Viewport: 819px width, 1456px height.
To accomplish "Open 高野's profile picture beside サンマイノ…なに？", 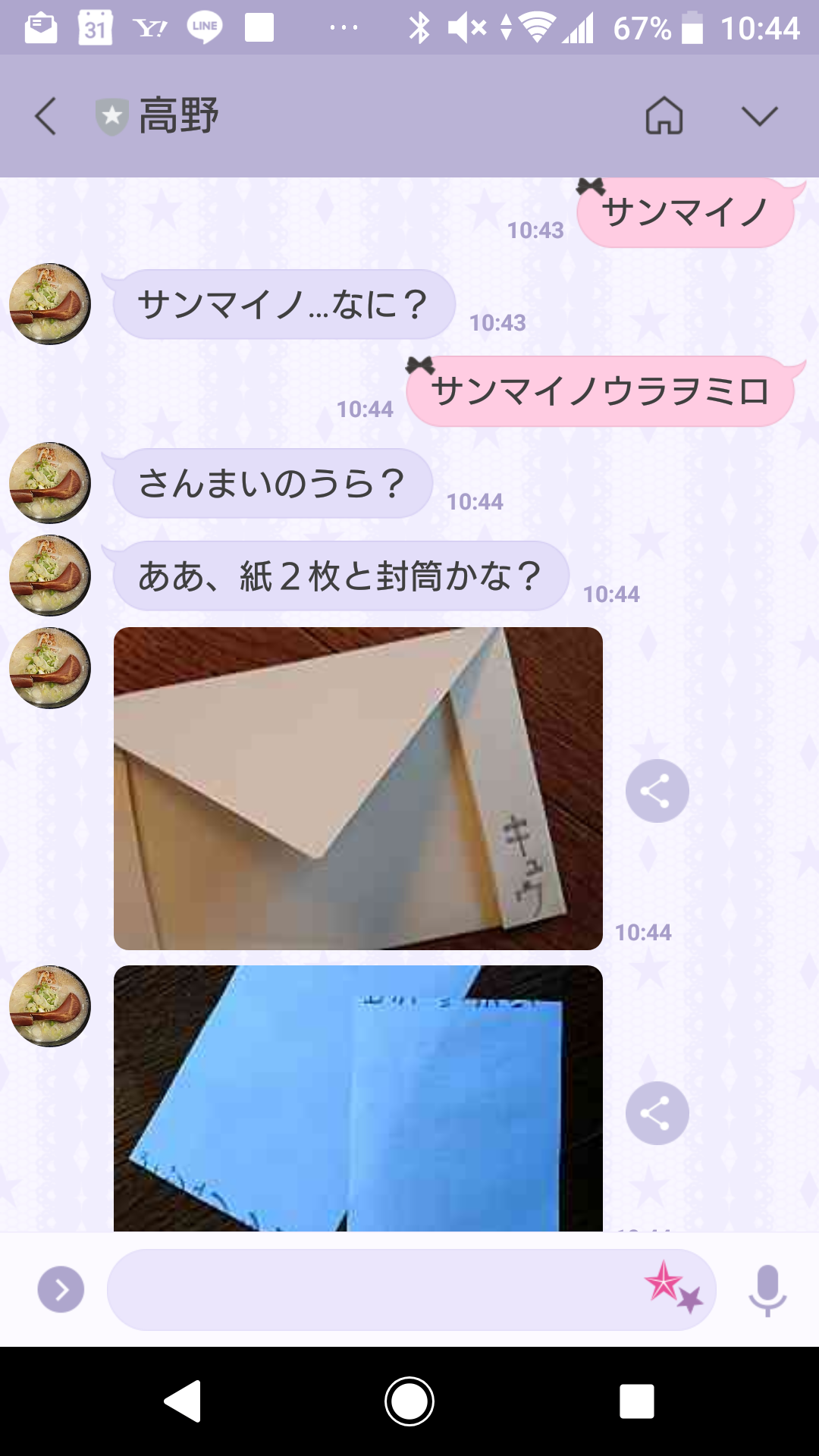I will pyautogui.click(x=50, y=304).
